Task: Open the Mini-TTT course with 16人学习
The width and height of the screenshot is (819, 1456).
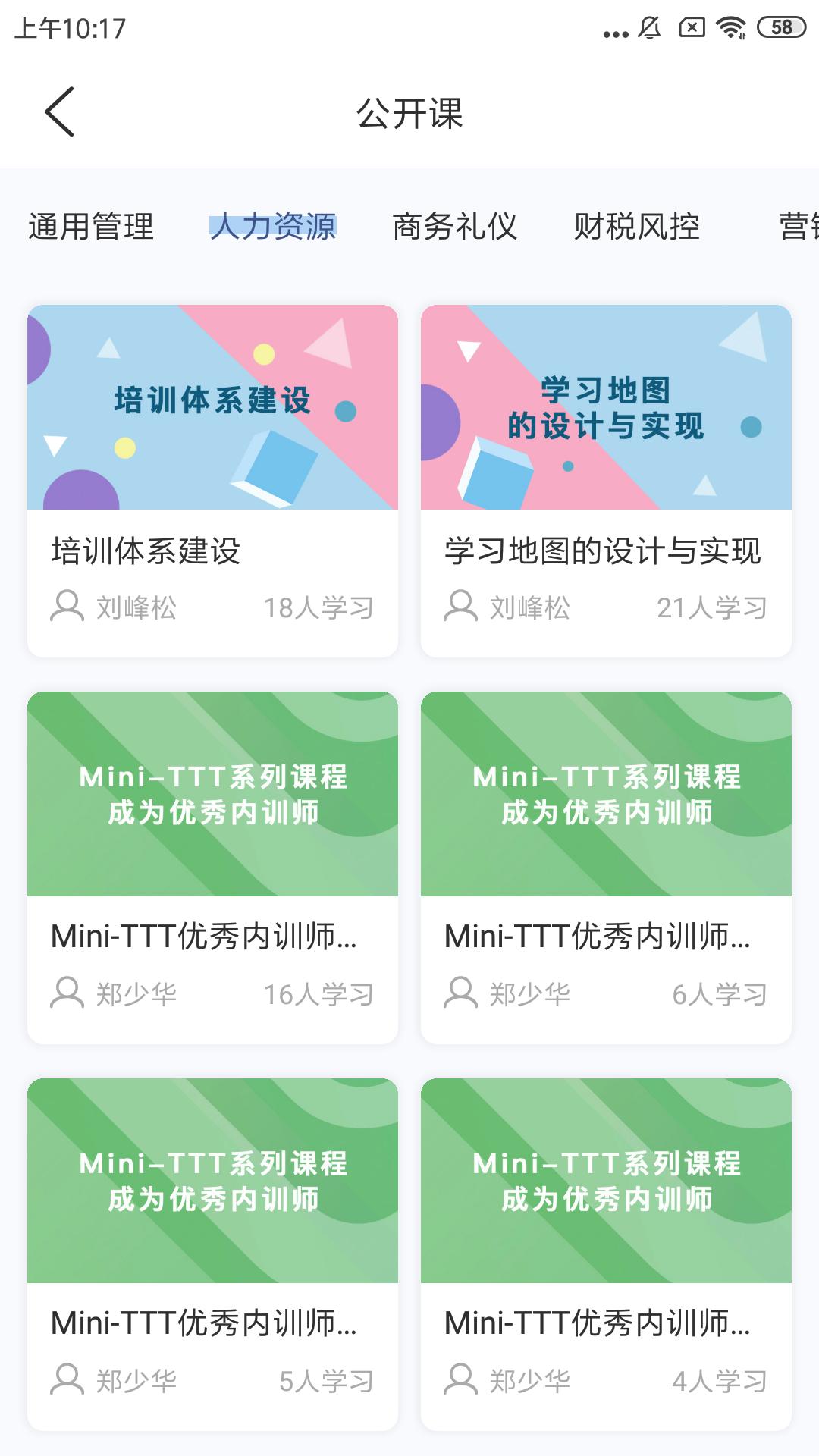Action: [x=212, y=868]
